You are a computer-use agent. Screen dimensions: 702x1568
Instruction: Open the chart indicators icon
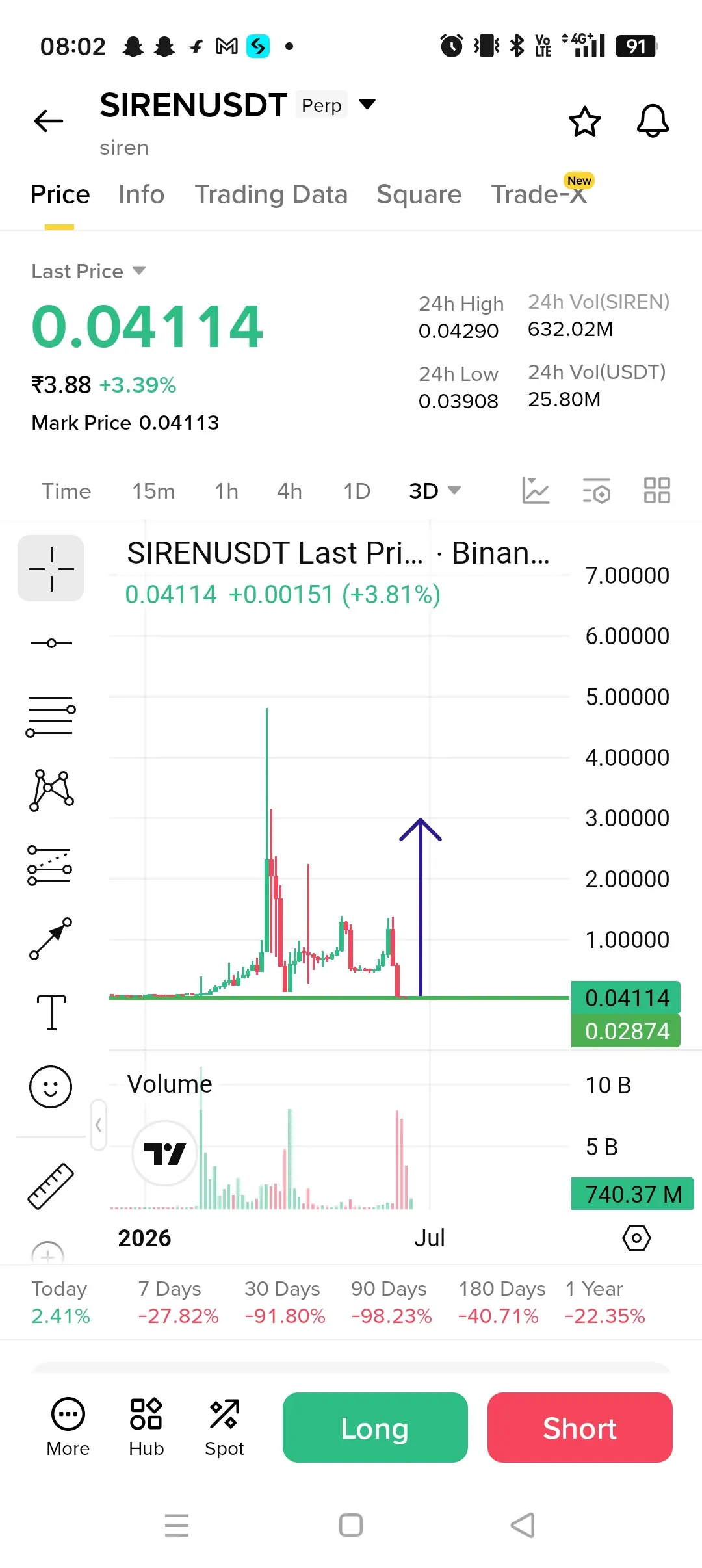(x=536, y=490)
